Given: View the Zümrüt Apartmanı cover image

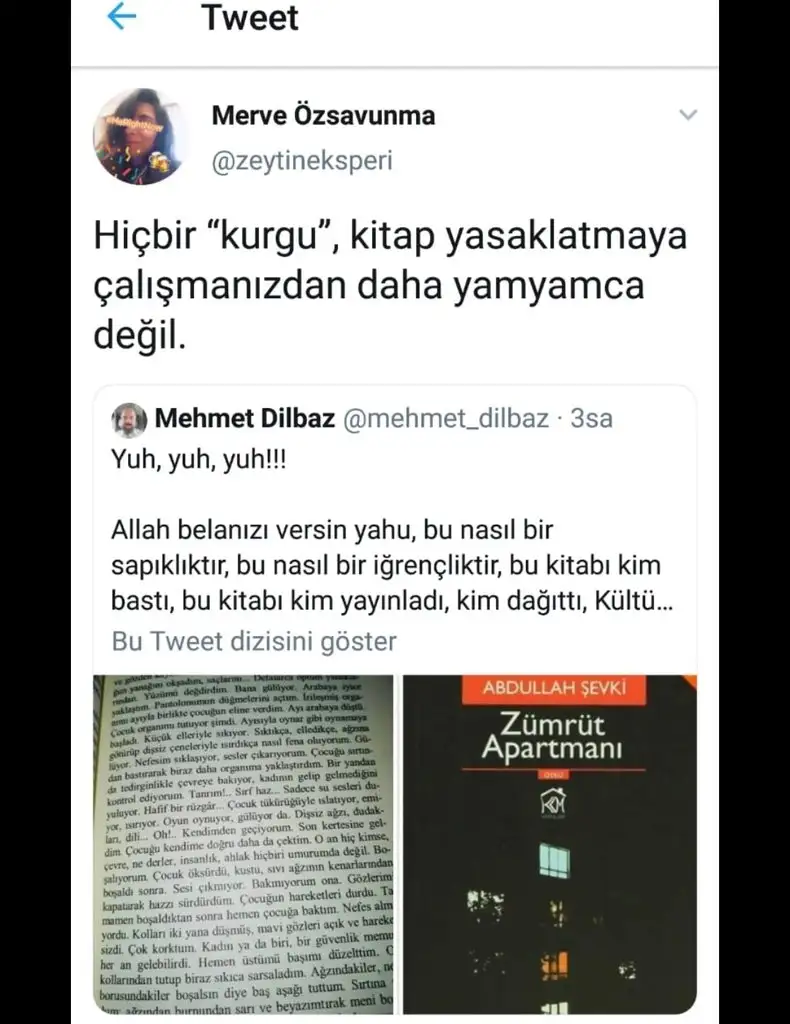Looking at the screenshot, I should pos(548,843).
